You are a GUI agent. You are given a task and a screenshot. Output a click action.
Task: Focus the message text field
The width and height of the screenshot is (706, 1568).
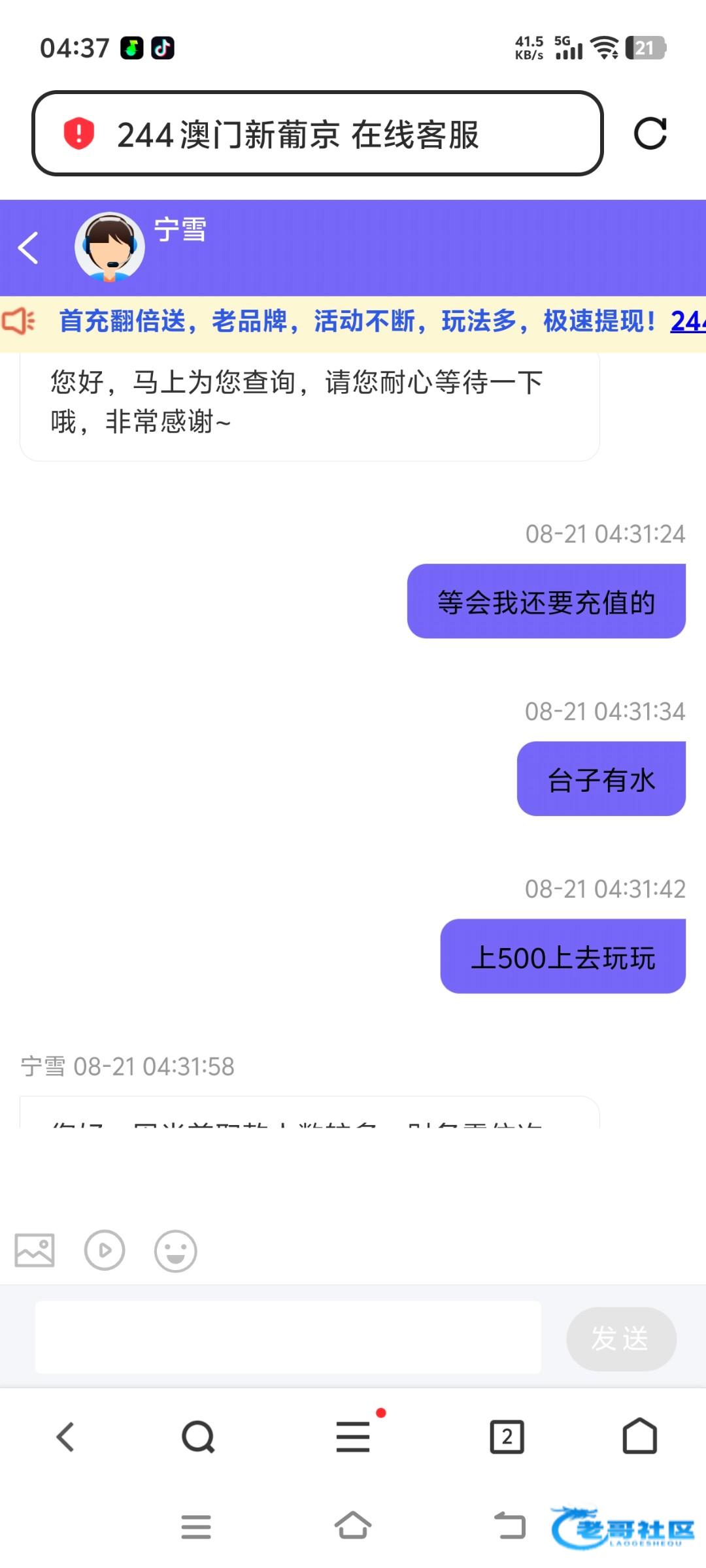pyautogui.click(x=288, y=1337)
